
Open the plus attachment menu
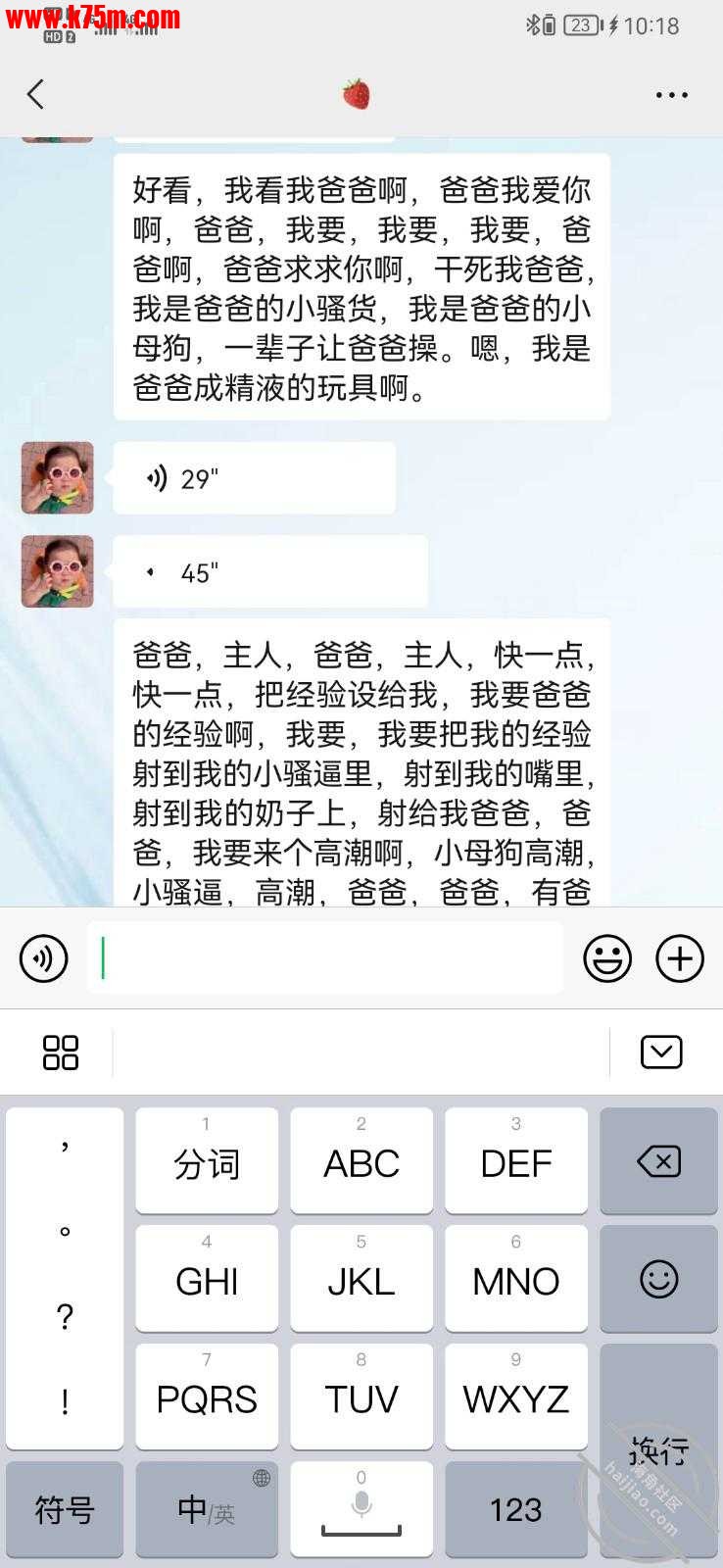click(x=680, y=958)
